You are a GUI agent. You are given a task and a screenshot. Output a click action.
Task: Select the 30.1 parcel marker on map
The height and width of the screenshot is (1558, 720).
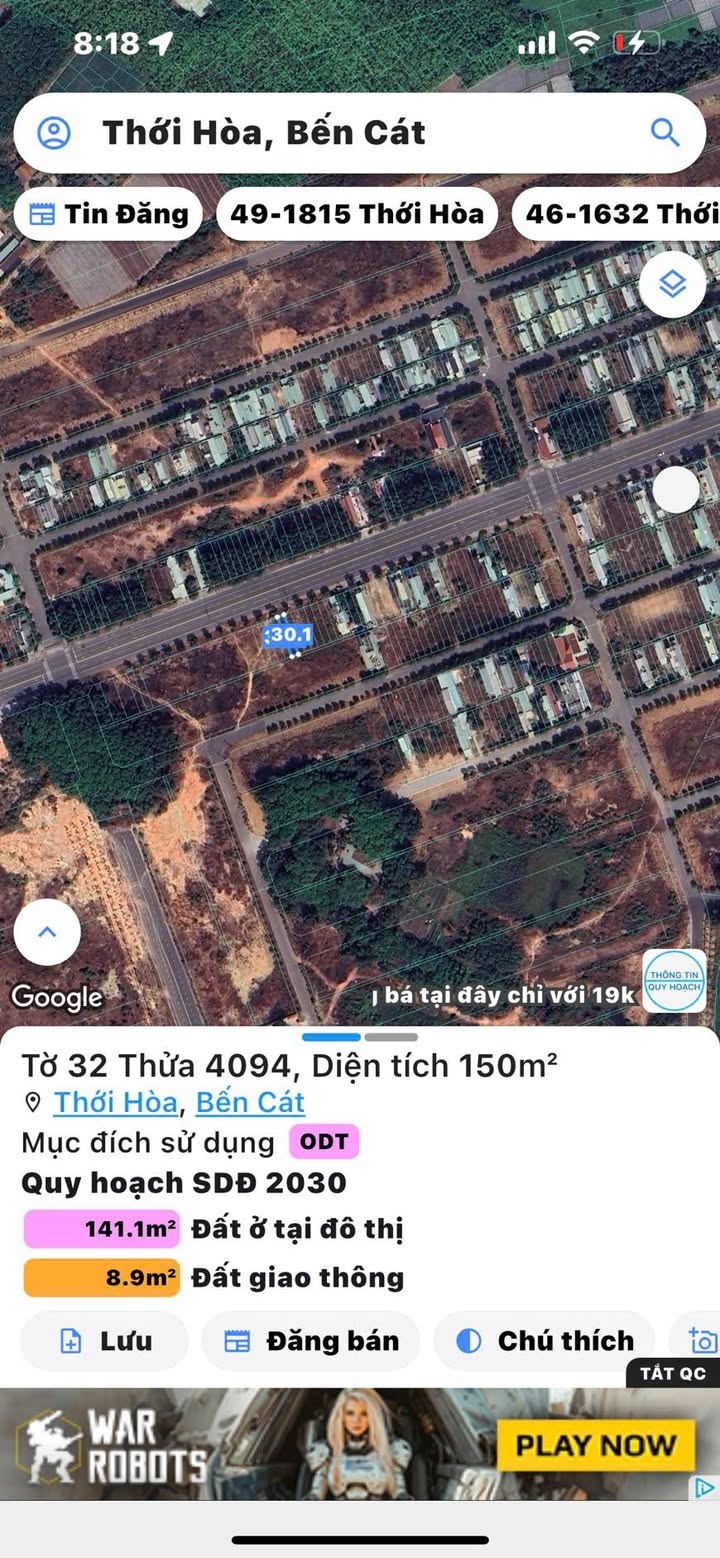[x=288, y=635]
